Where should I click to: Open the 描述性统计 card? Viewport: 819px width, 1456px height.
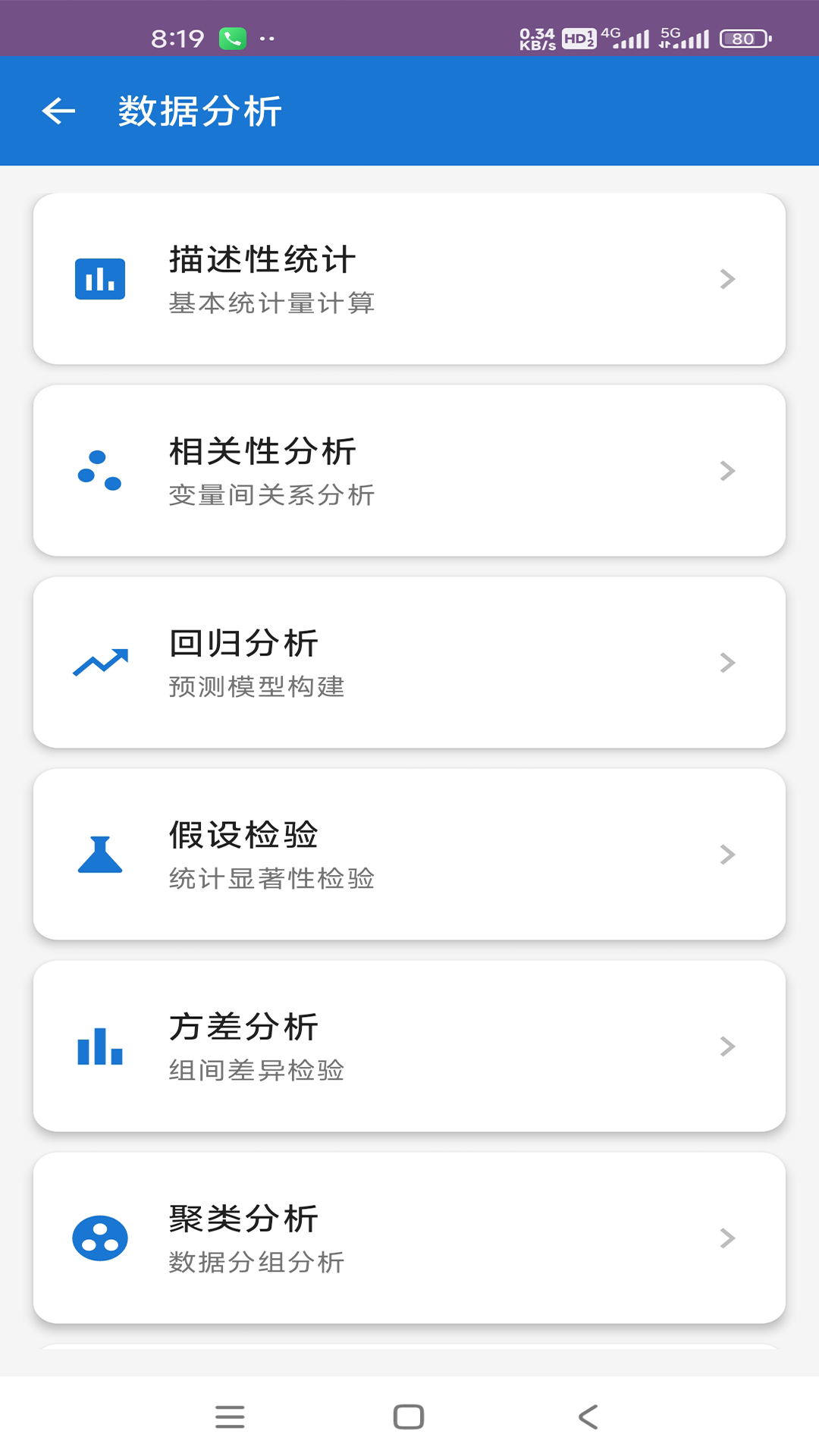[x=409, y=278]
